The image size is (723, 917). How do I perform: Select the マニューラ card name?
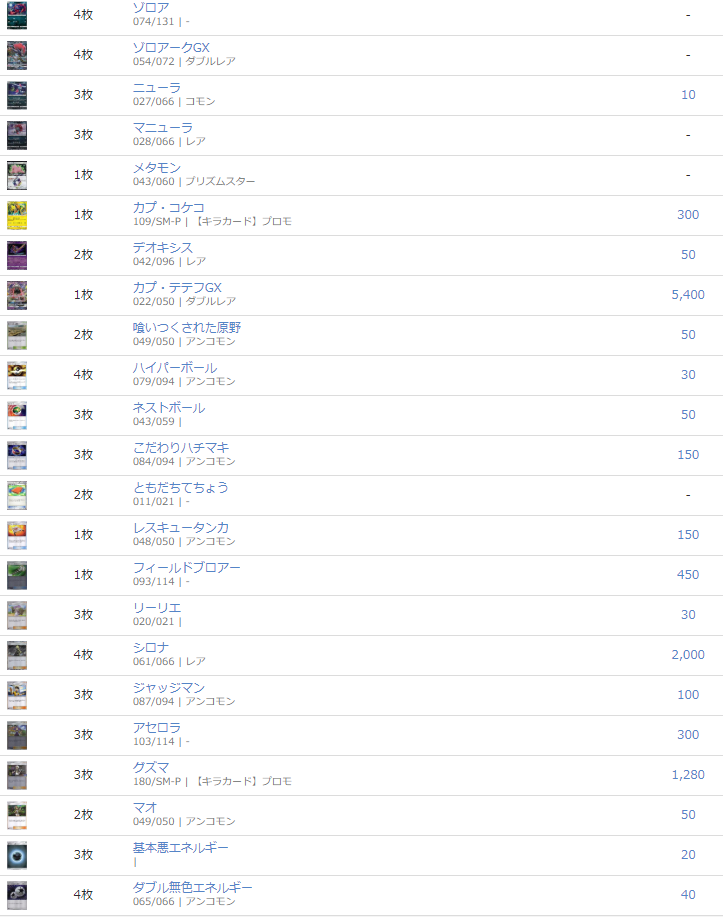coord(163,127)
